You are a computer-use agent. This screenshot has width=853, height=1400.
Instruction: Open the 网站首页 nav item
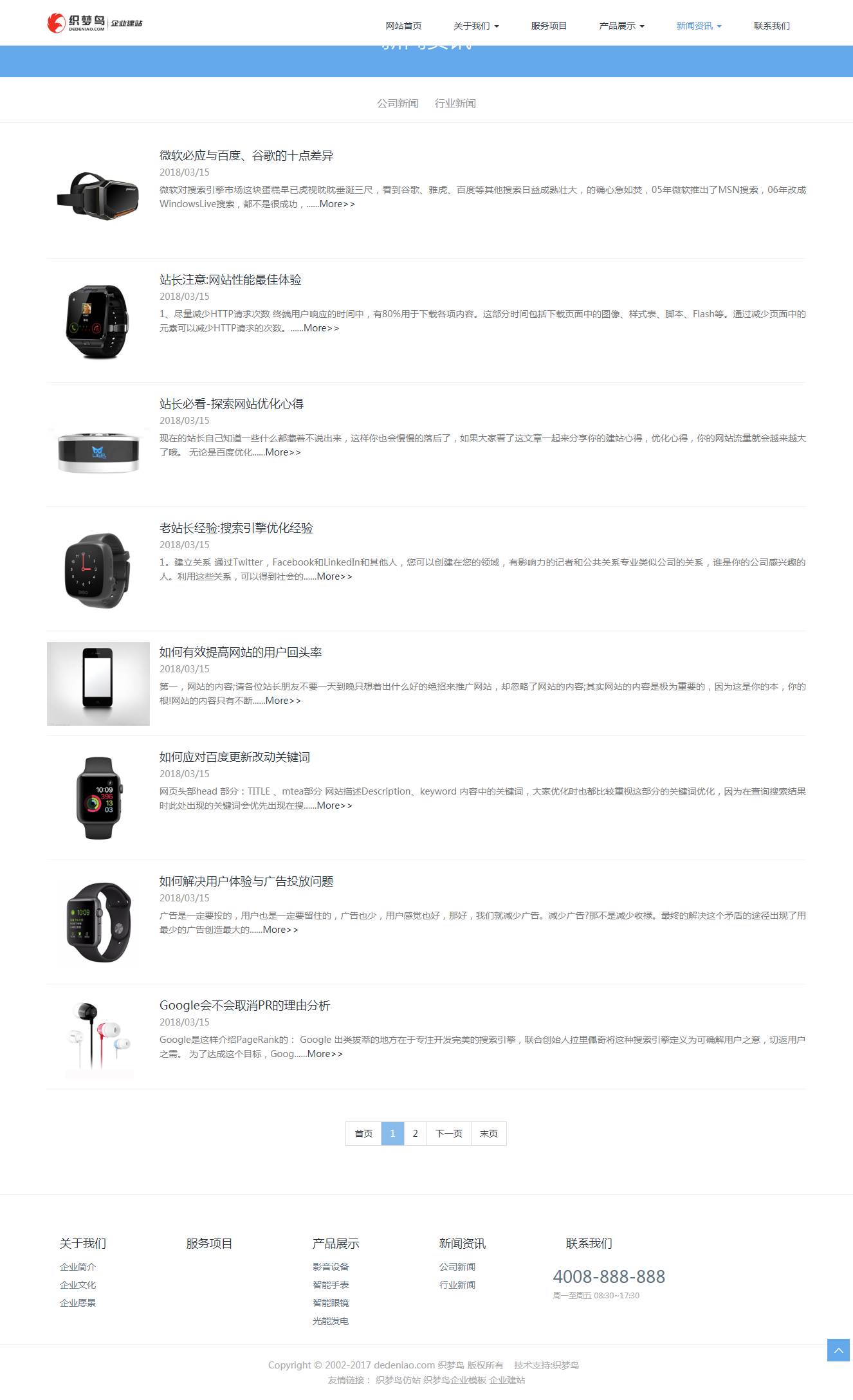click(403, 26)
